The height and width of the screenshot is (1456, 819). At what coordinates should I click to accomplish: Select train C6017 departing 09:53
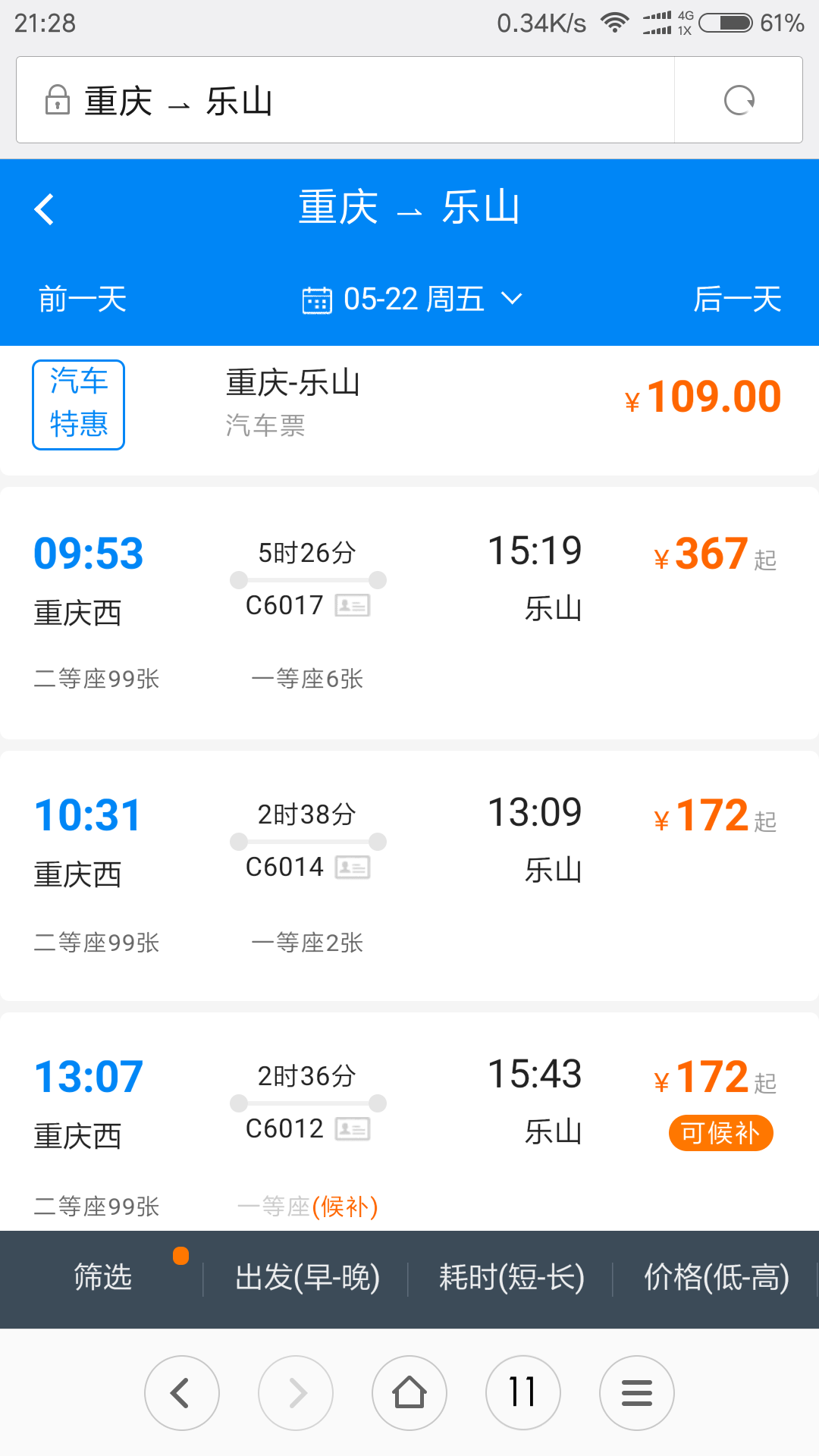(x=409, y=613)
